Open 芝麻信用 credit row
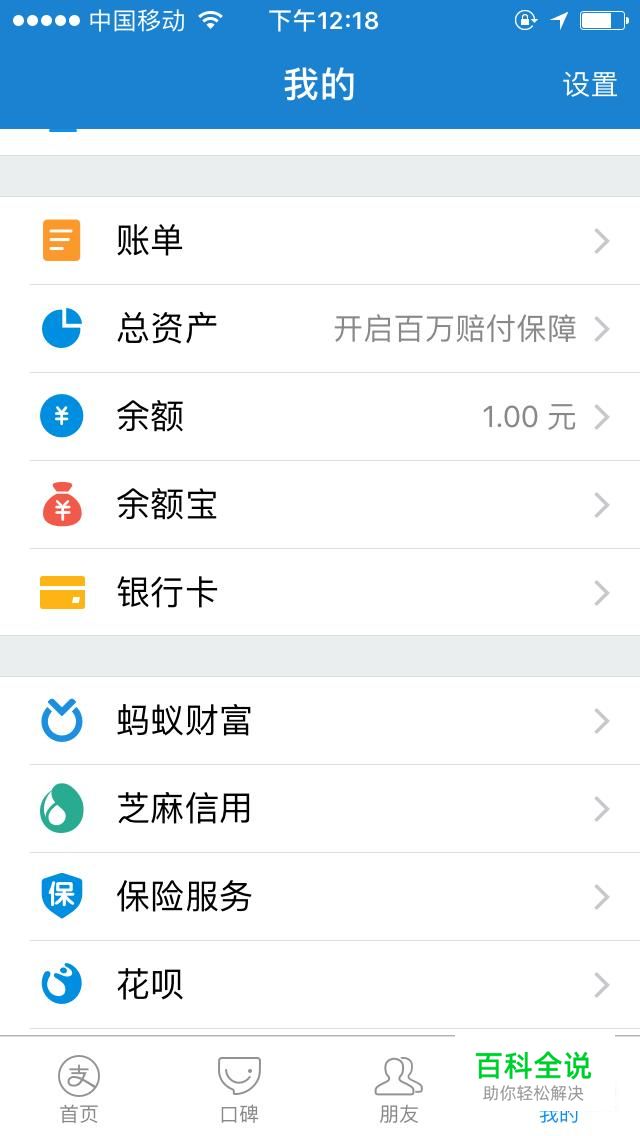Viewport: 640px width, 1136px height. 320,808
